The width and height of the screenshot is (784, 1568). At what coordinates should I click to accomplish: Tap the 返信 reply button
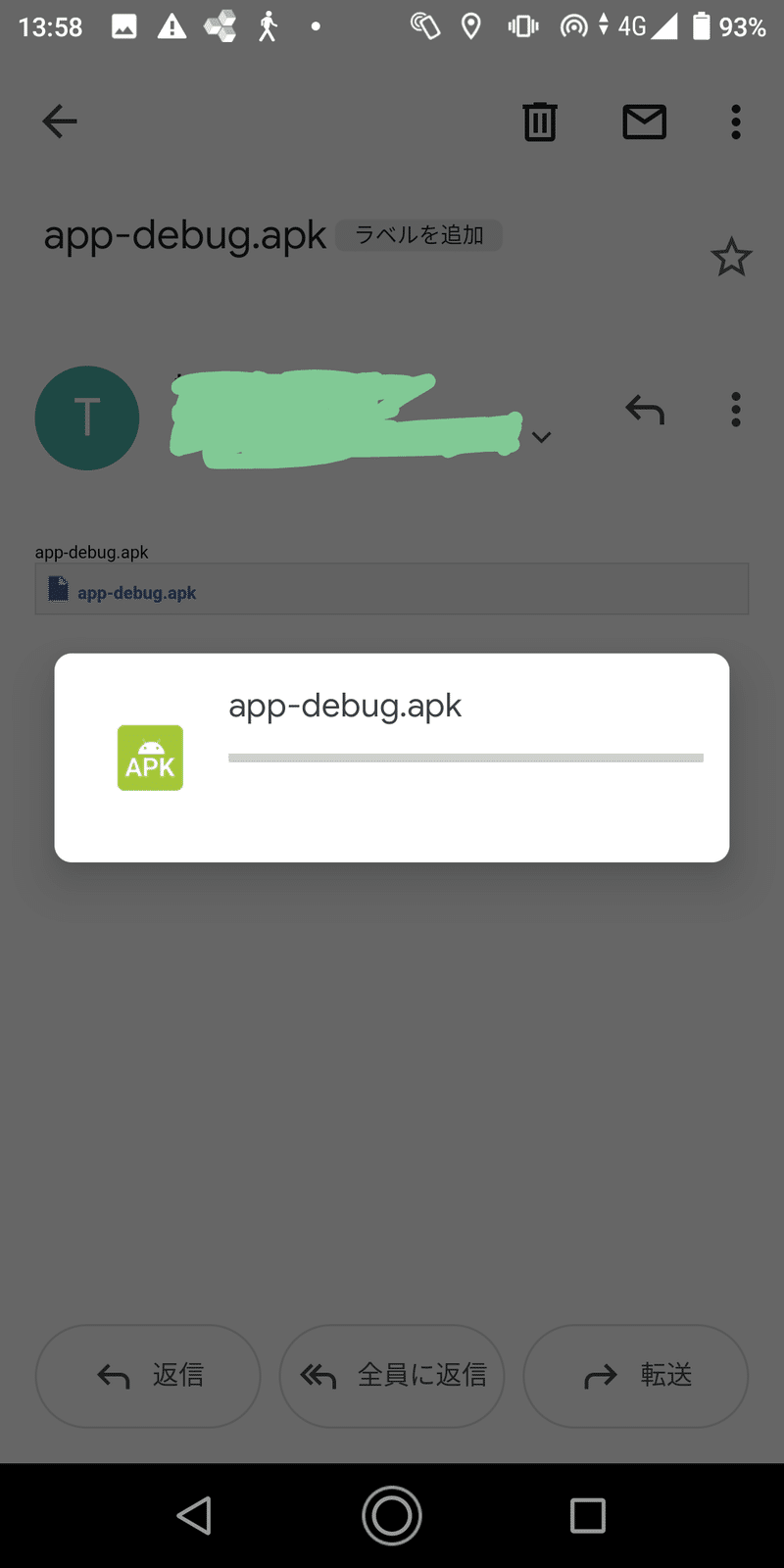click(148, 1376)
